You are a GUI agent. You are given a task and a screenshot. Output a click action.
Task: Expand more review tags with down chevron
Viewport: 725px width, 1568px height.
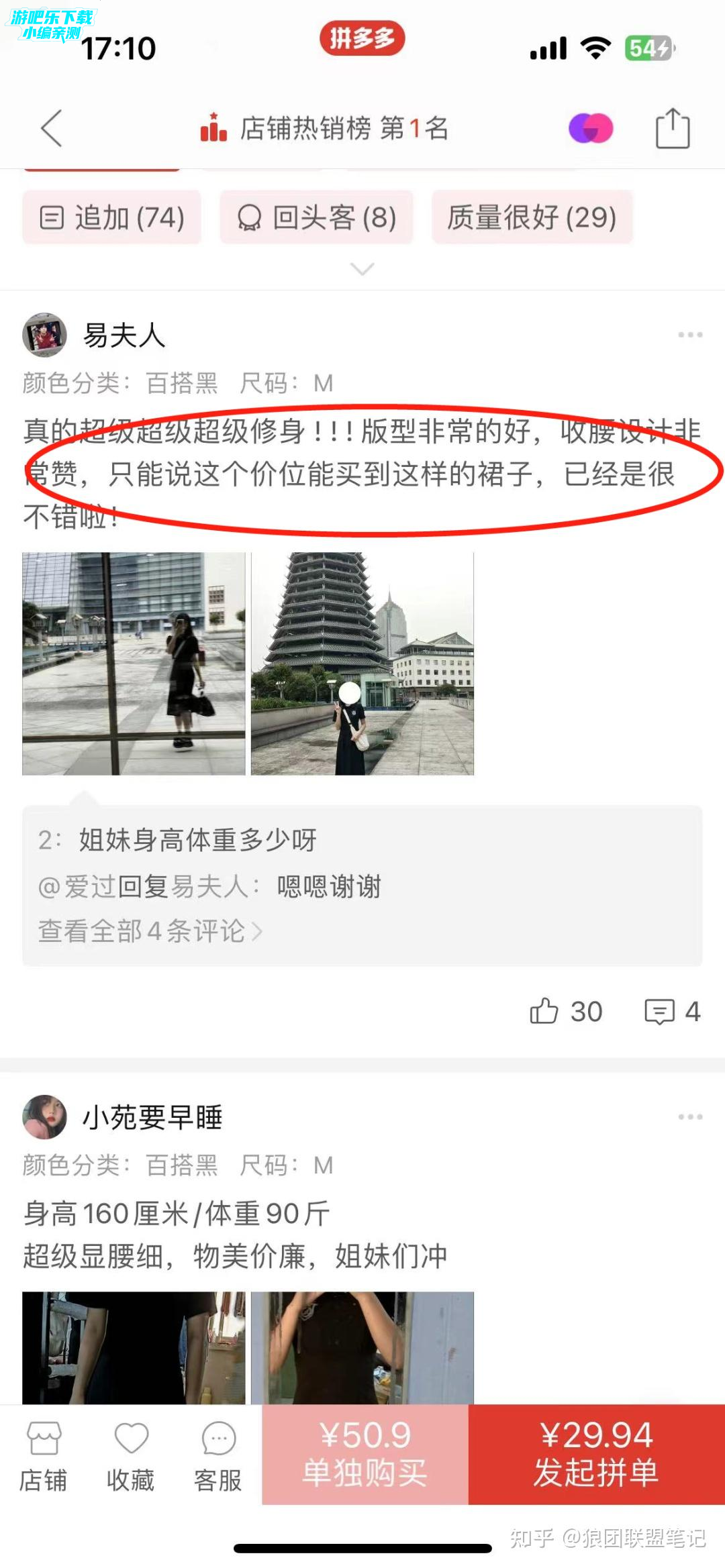tap(362, 269)
